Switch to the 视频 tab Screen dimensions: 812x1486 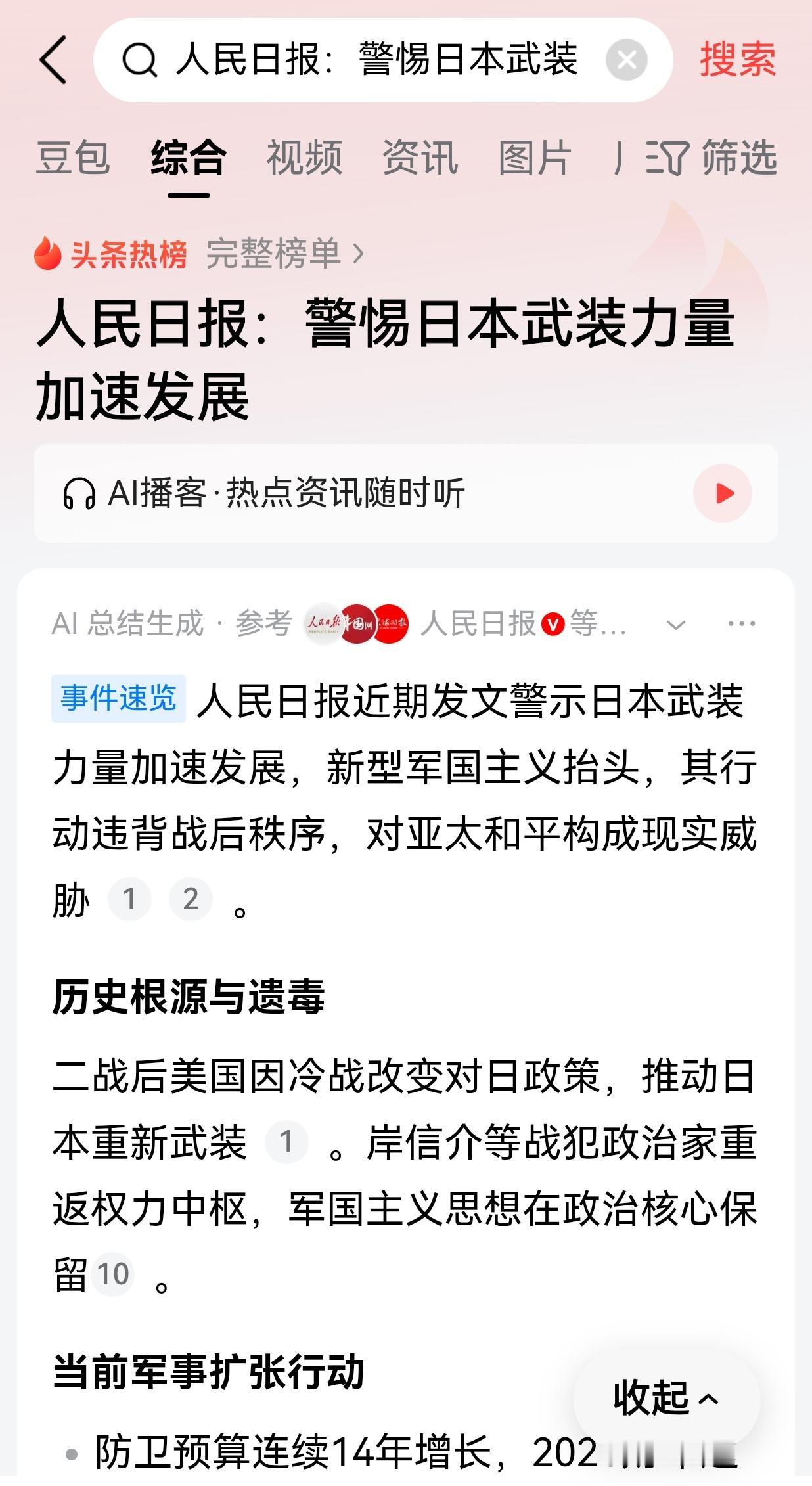(303, 156)
